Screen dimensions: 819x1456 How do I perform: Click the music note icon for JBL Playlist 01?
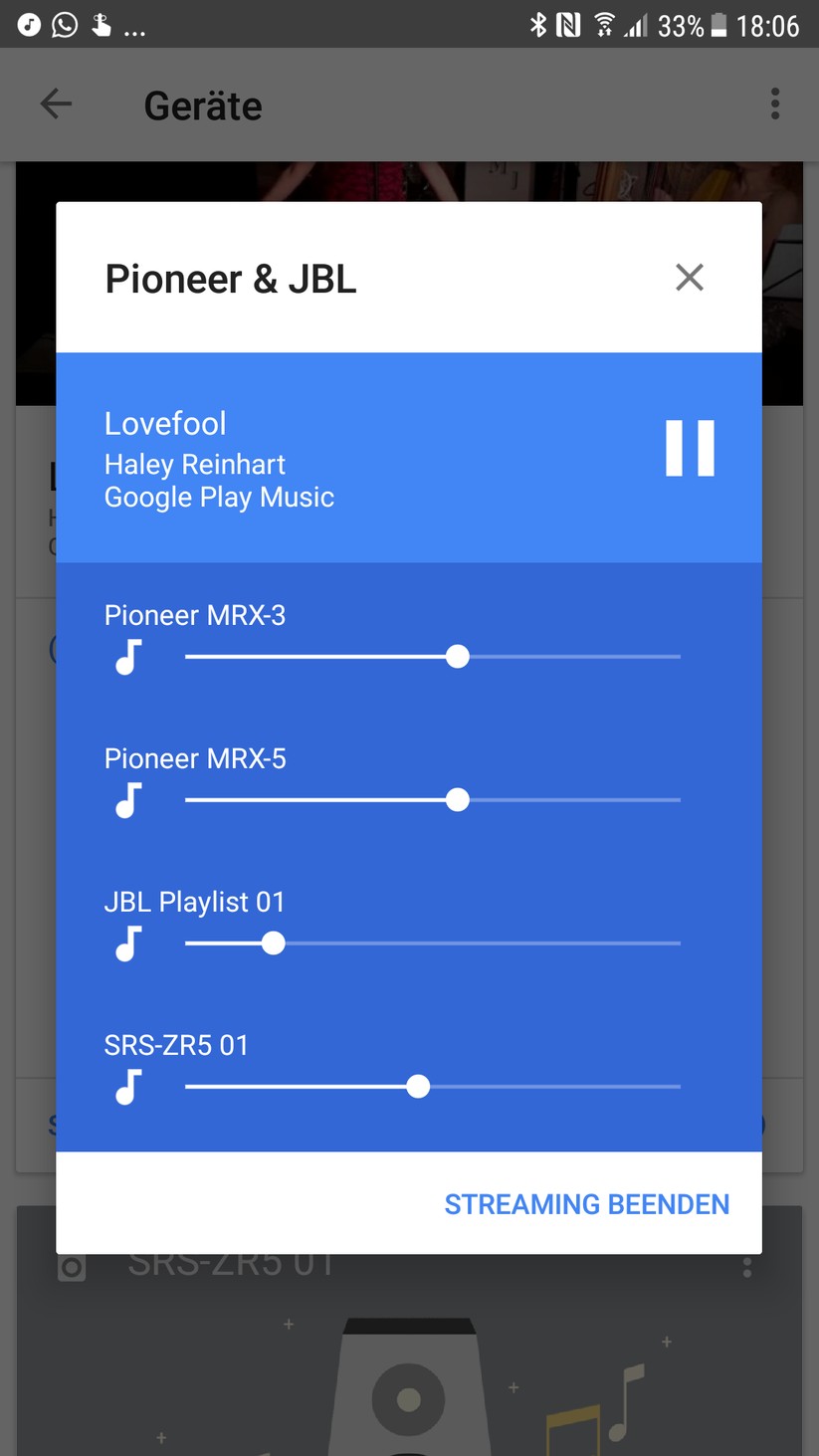126,942
